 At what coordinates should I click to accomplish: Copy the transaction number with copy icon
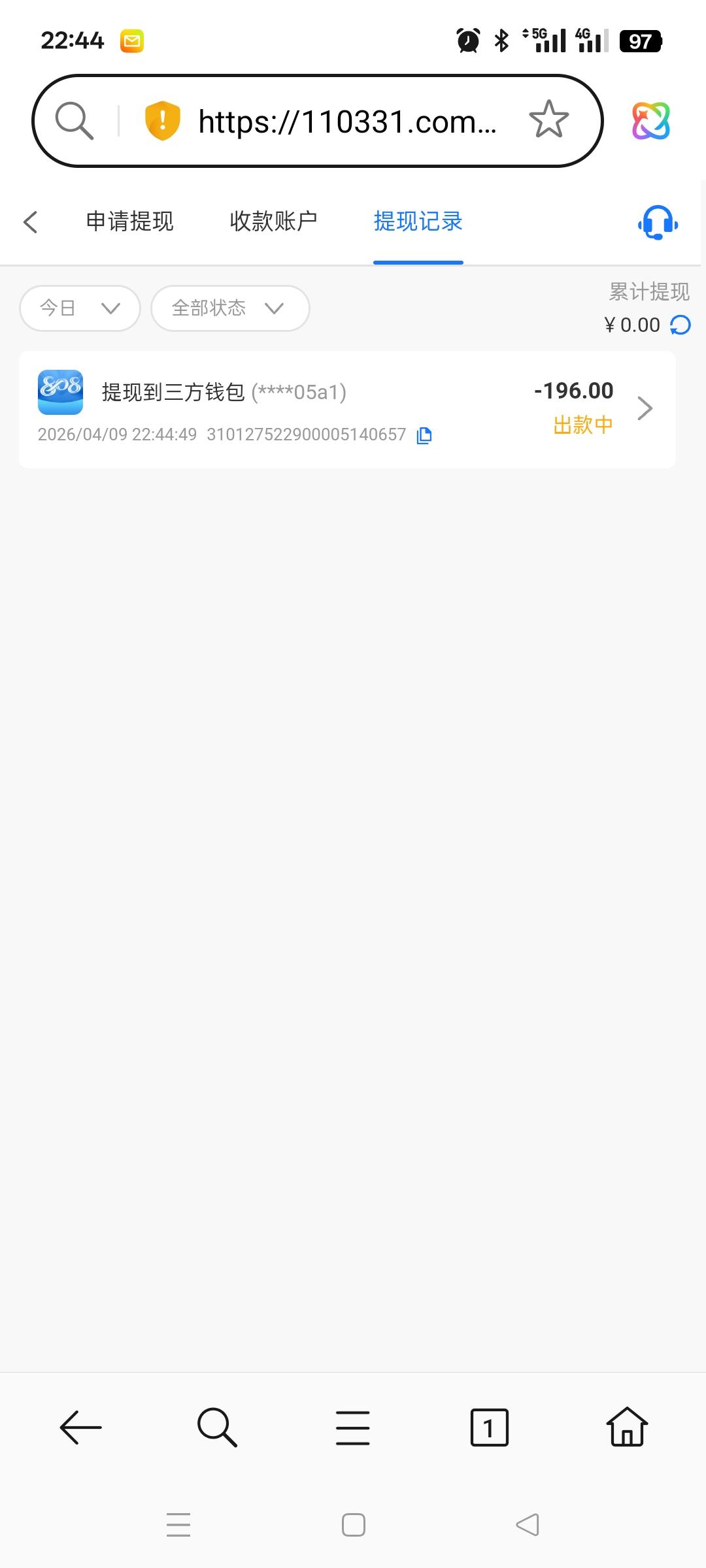(424, 434)
